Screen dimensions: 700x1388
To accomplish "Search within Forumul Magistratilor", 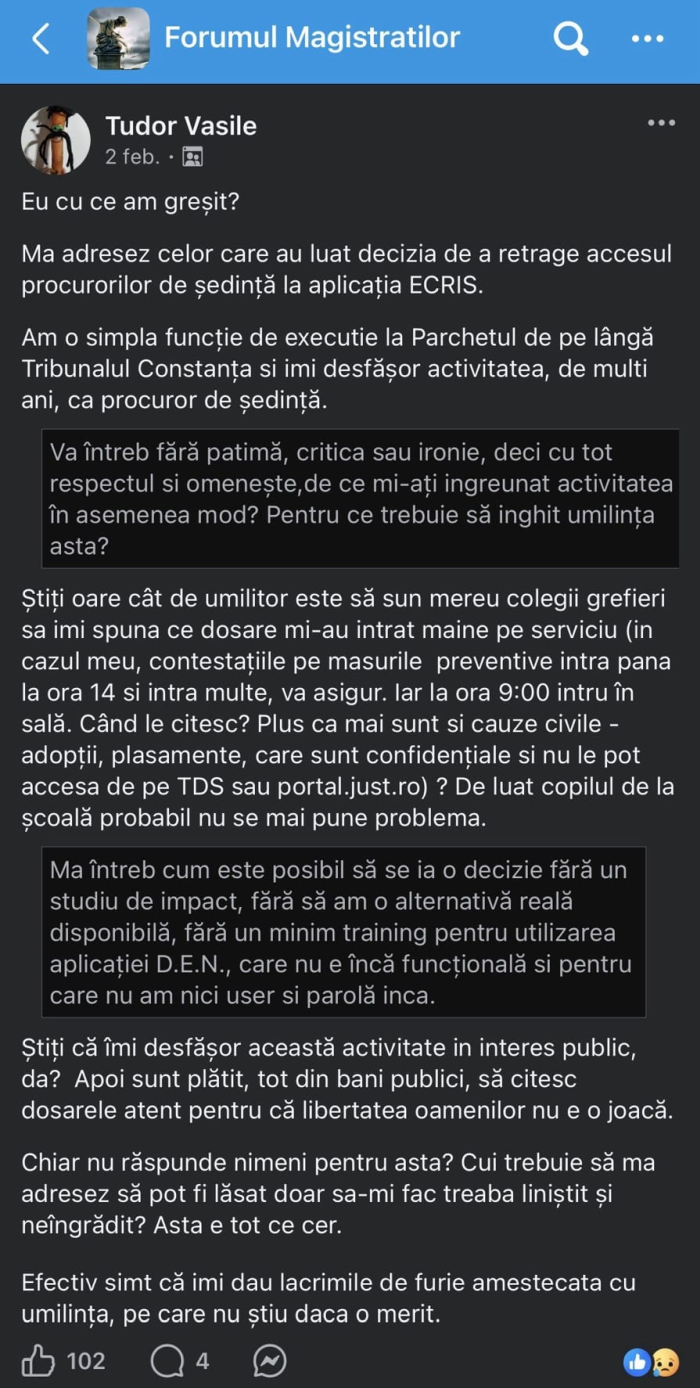I will pyautogui.click(x=570, y=39).
